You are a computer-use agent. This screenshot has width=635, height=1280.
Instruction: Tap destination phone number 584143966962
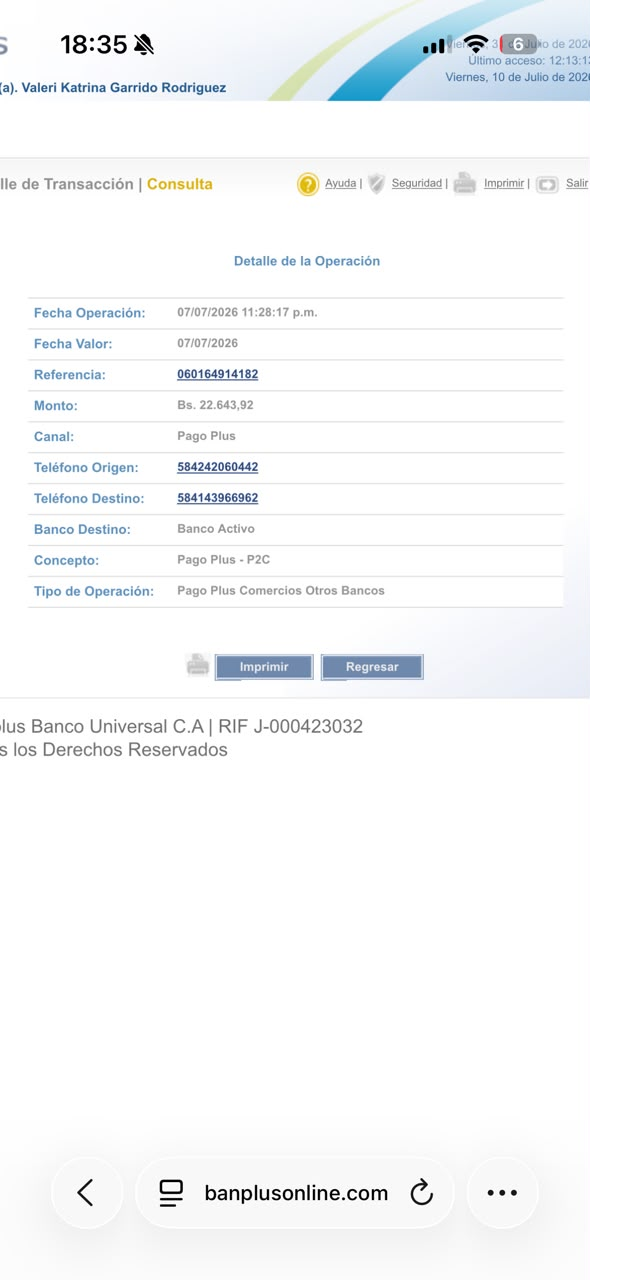point(217,499)
